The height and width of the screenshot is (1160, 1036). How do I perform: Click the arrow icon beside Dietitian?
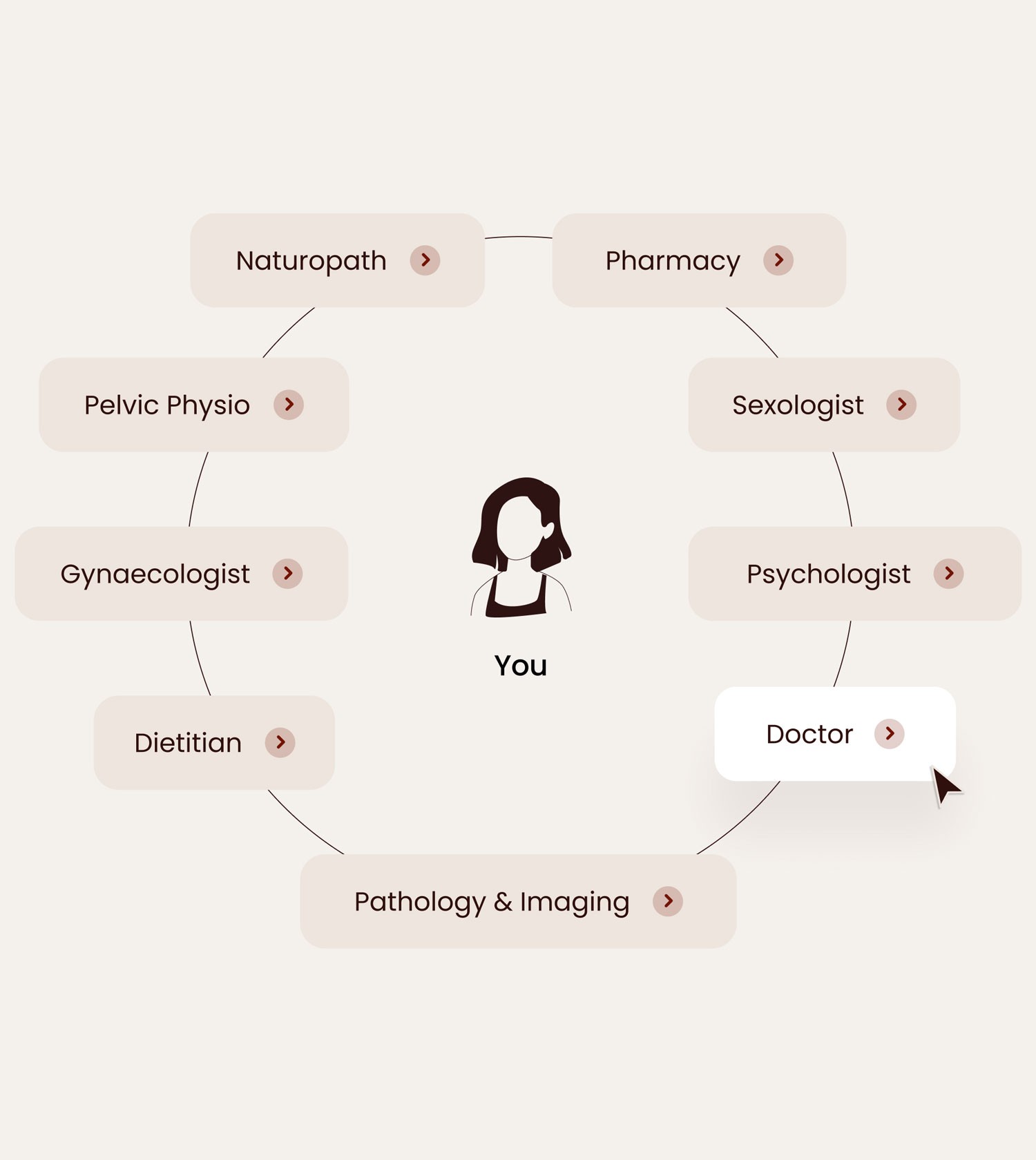pyautogui.click(x=280, y=742)
